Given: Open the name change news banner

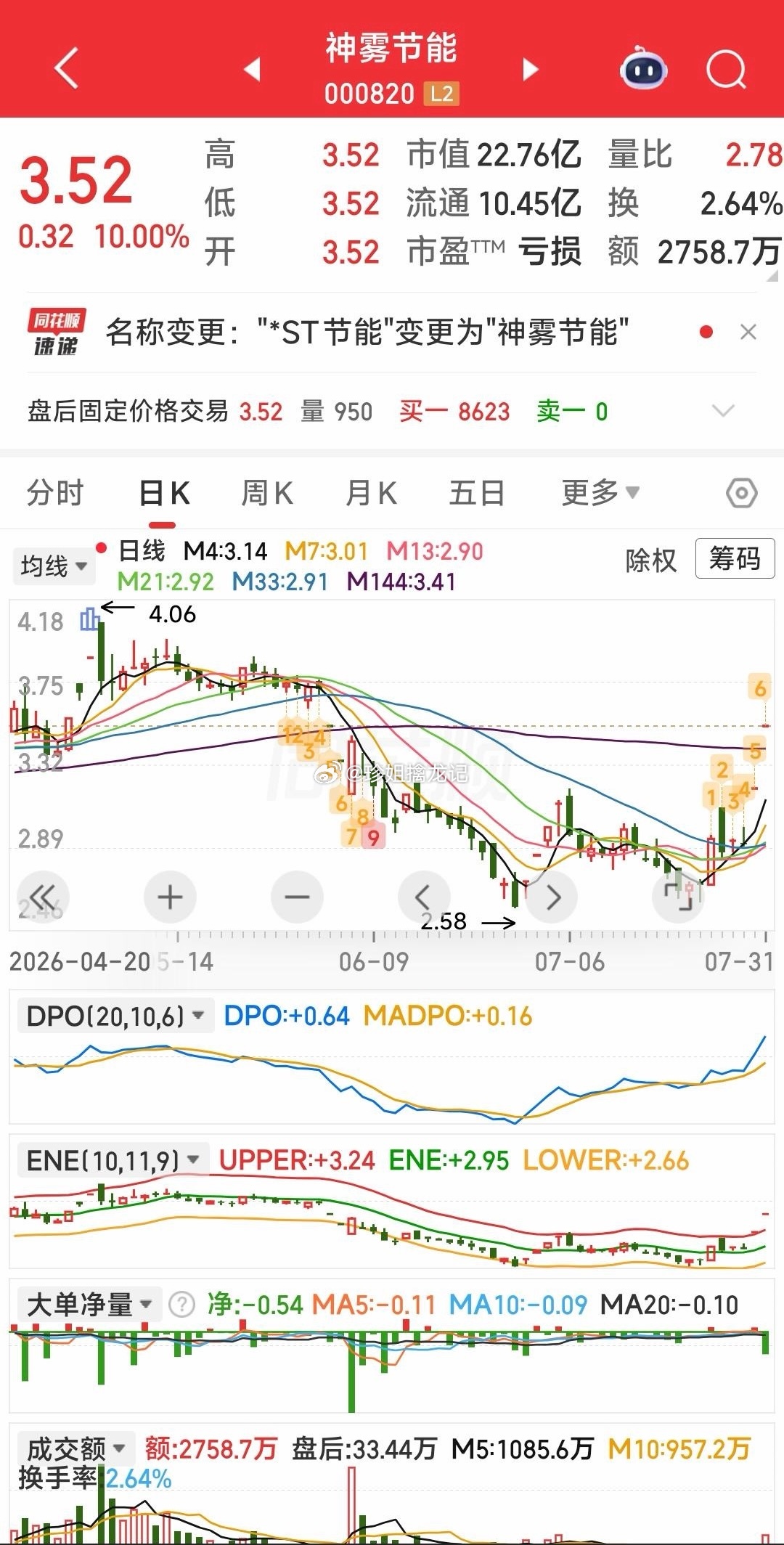Looking at the screenshot, I should [x=367, y=333].
